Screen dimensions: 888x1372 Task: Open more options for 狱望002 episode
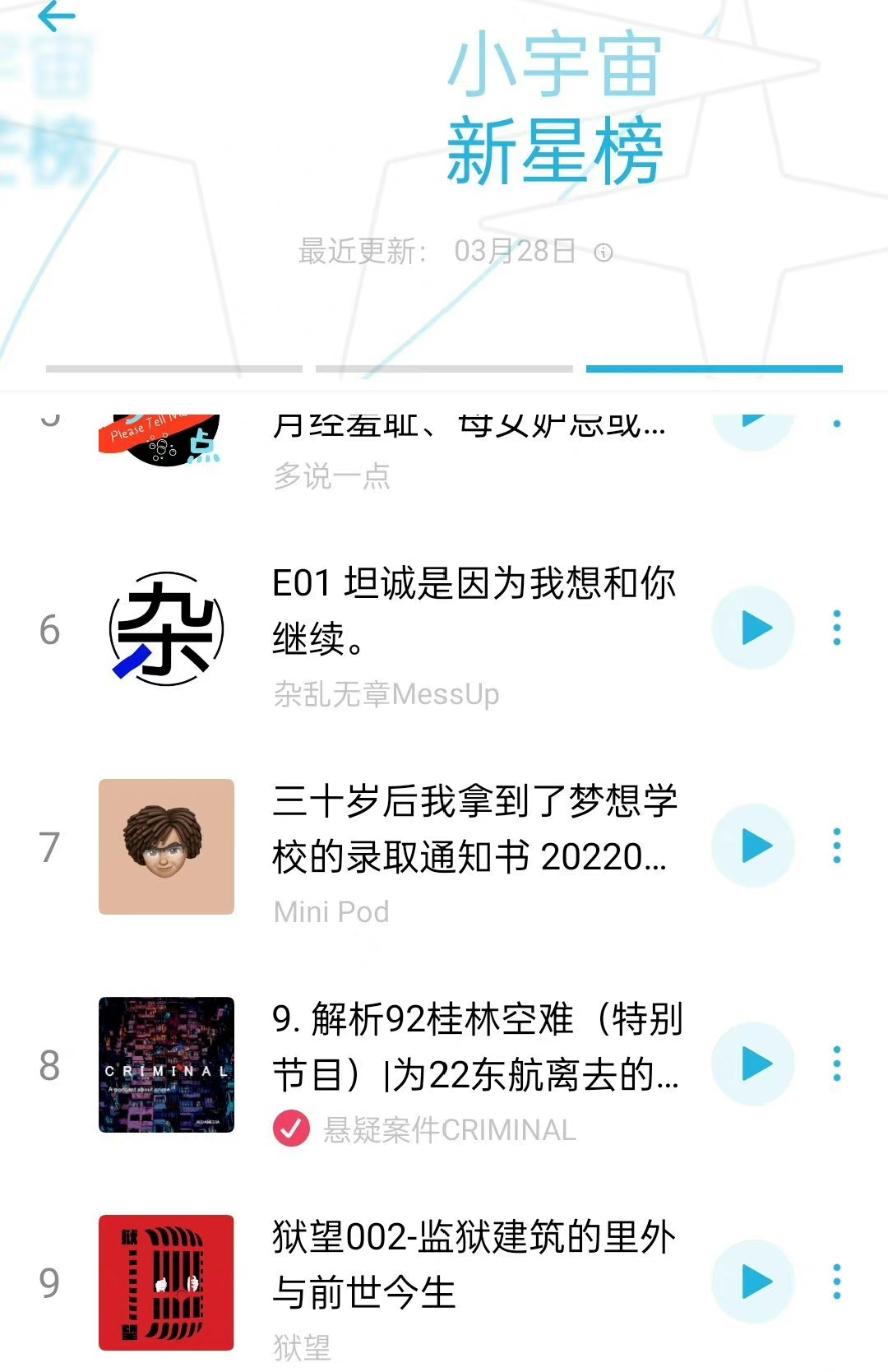(836, 1282)
